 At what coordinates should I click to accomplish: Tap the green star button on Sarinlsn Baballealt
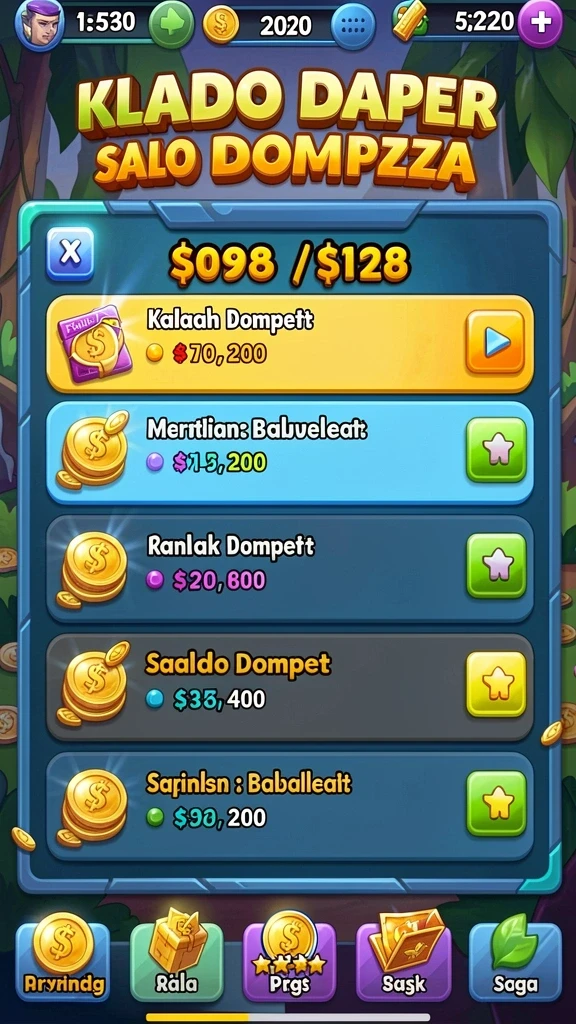click(x=496, y=803)
